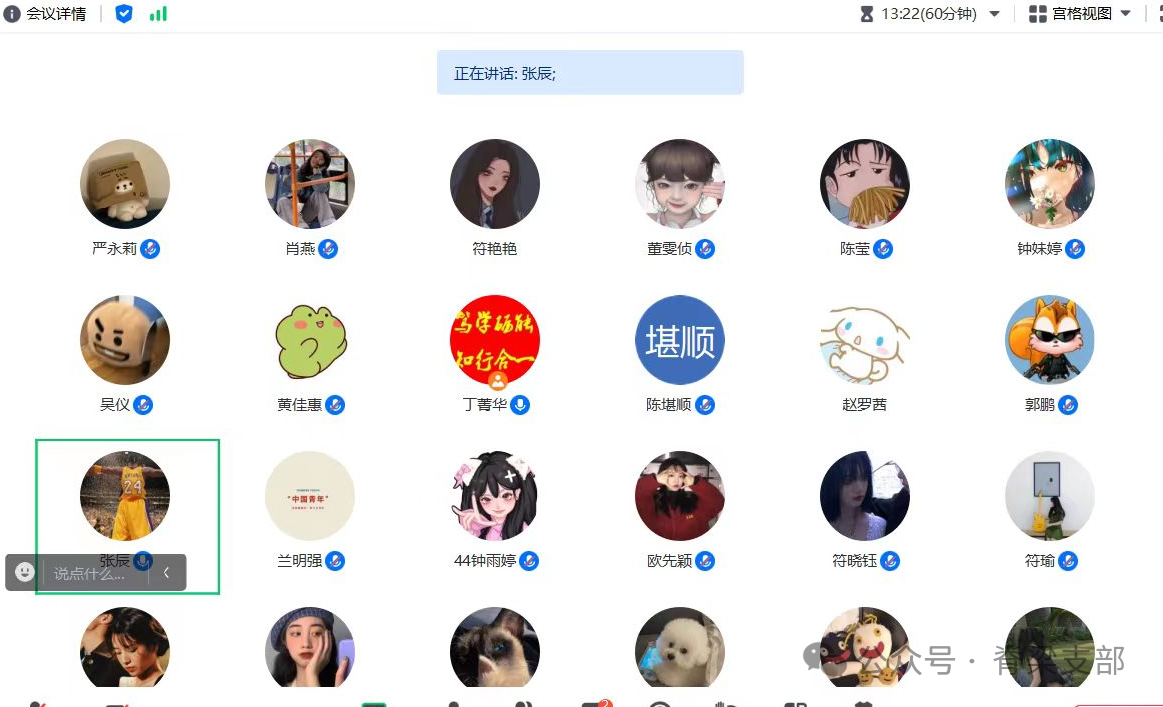
Task: Select participant 陈莹's tile
Action: coord(865,185)
